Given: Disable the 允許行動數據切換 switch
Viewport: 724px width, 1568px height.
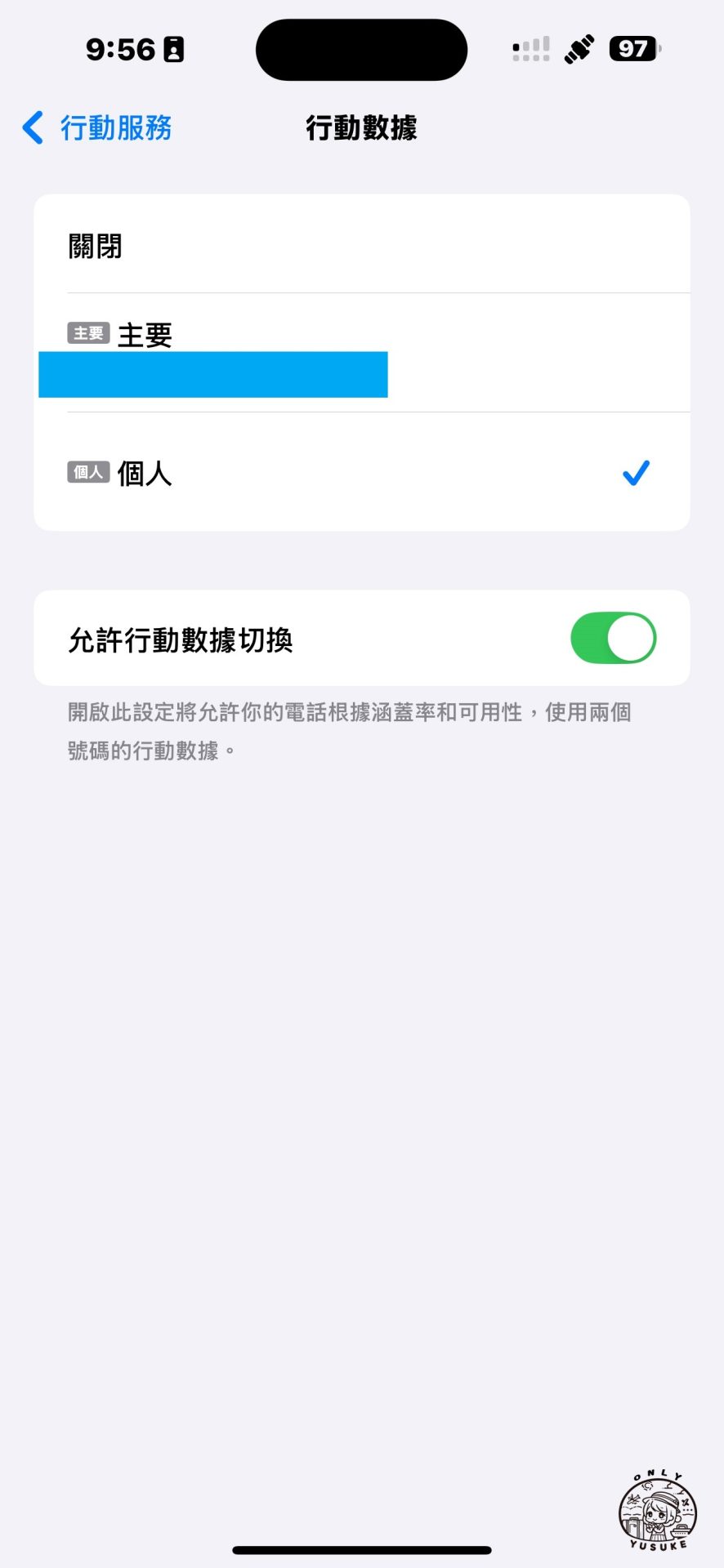Looking at the screenshot, I should [x=614, y=638].
